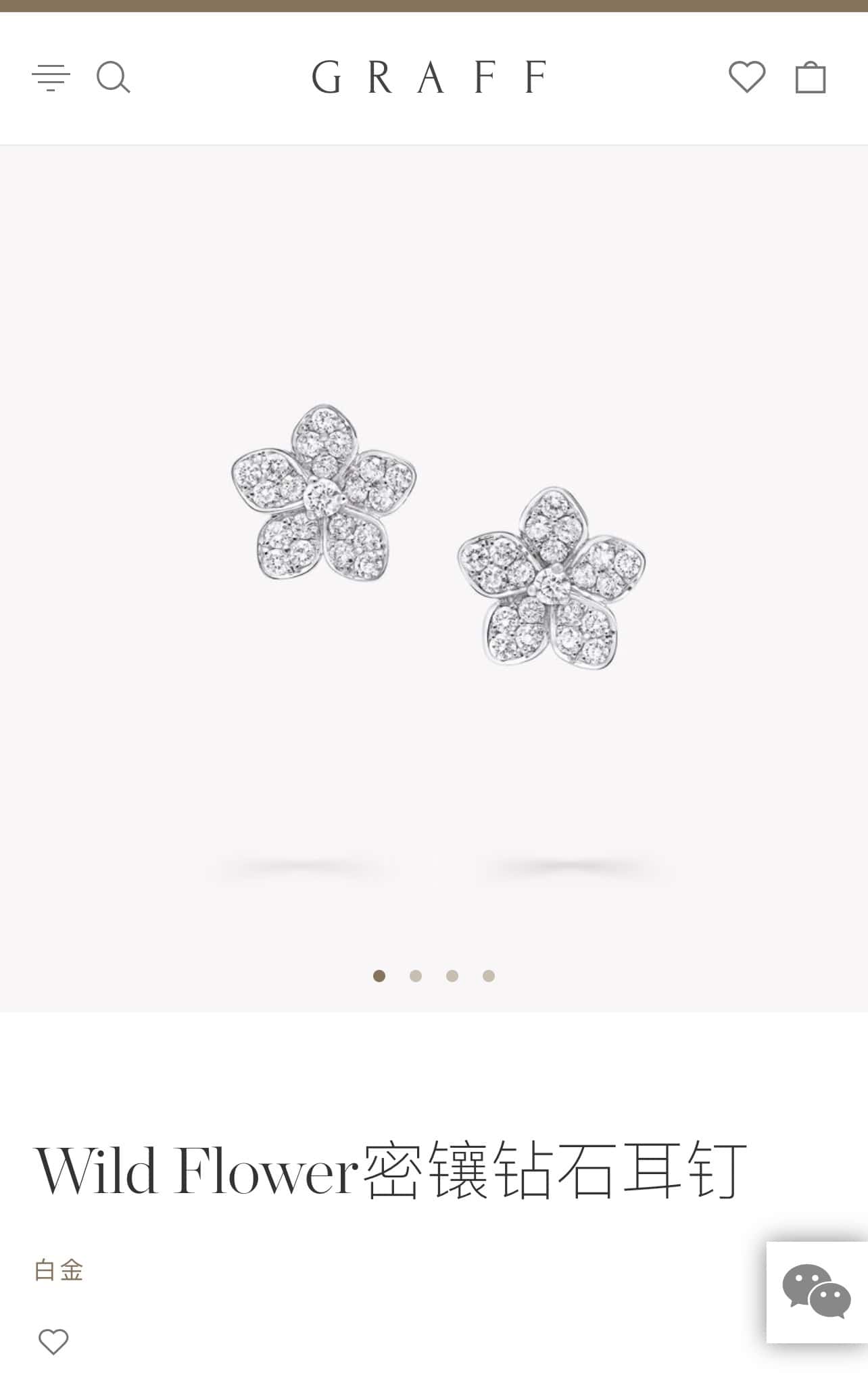Jump to second product image dot

click(416, 975)
